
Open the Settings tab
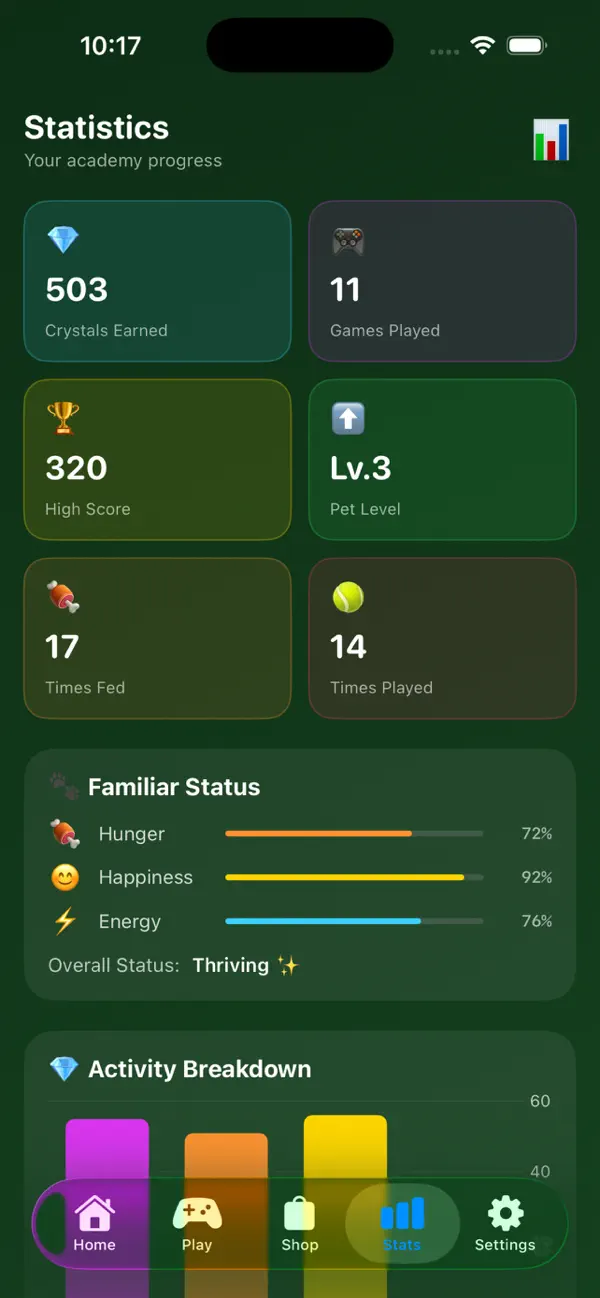tap(505, 1224)
